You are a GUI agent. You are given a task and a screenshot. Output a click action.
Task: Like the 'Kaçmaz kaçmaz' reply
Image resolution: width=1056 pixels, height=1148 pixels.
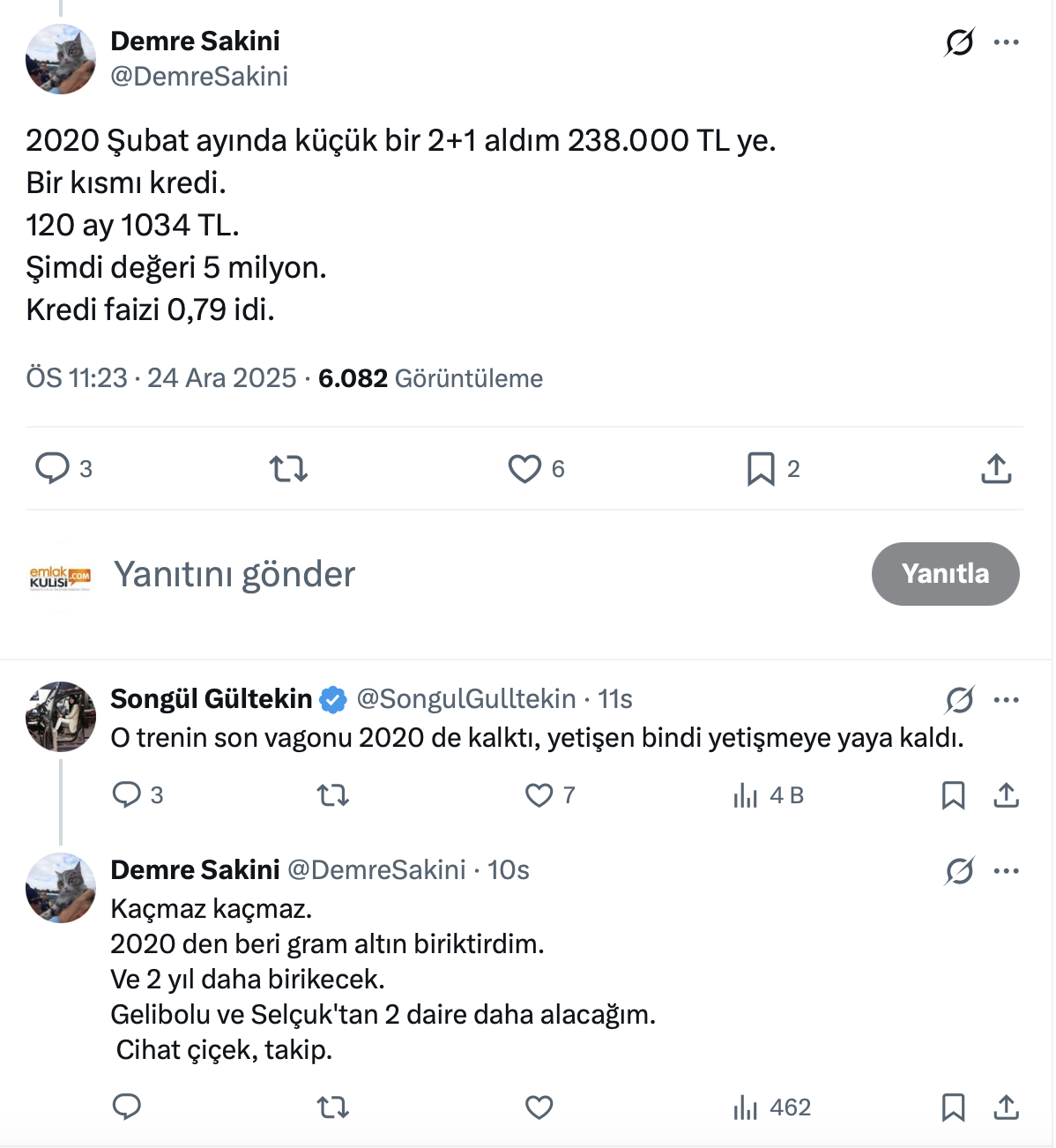pos(539,1107)
